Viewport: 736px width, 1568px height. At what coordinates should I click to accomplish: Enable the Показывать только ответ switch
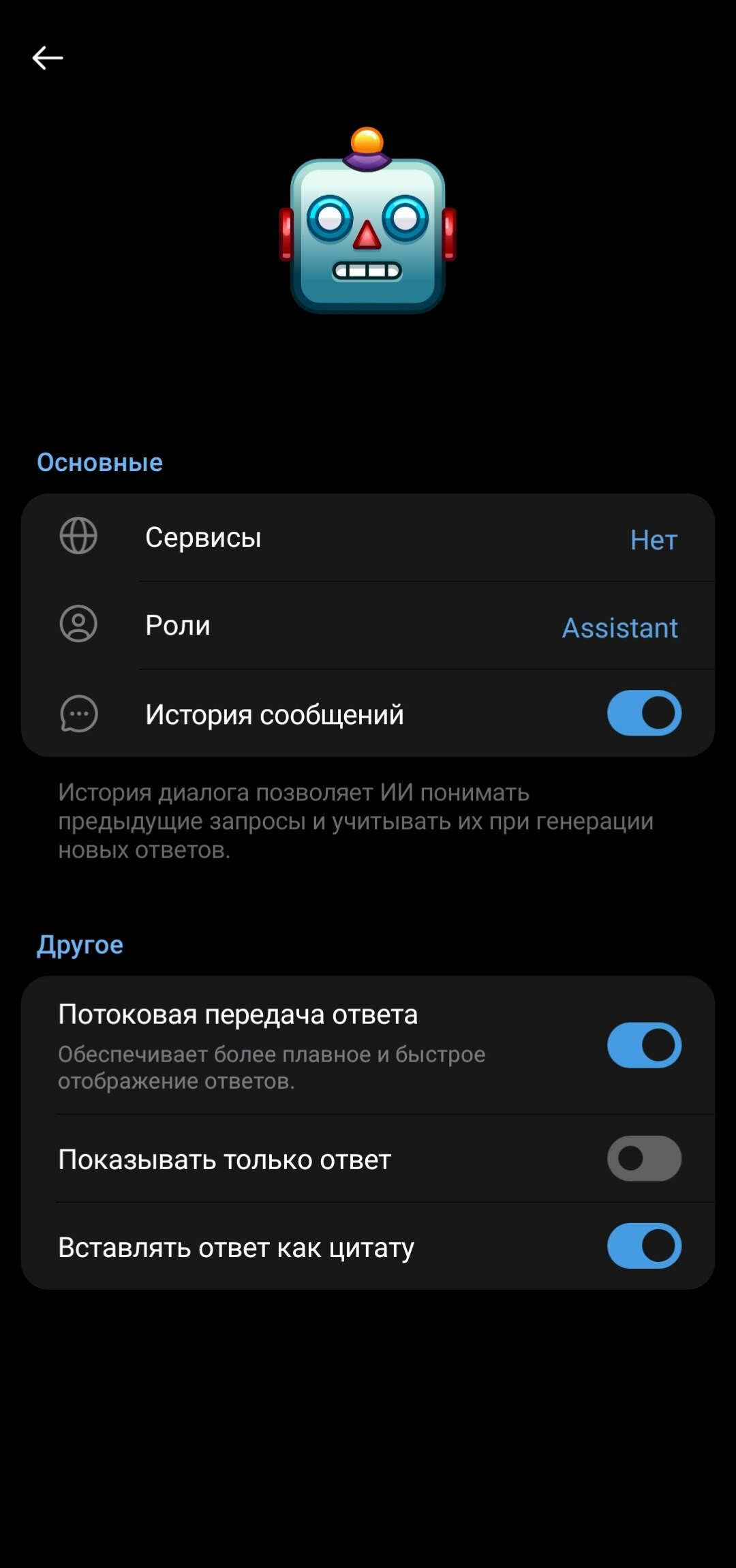point(643,1158)
